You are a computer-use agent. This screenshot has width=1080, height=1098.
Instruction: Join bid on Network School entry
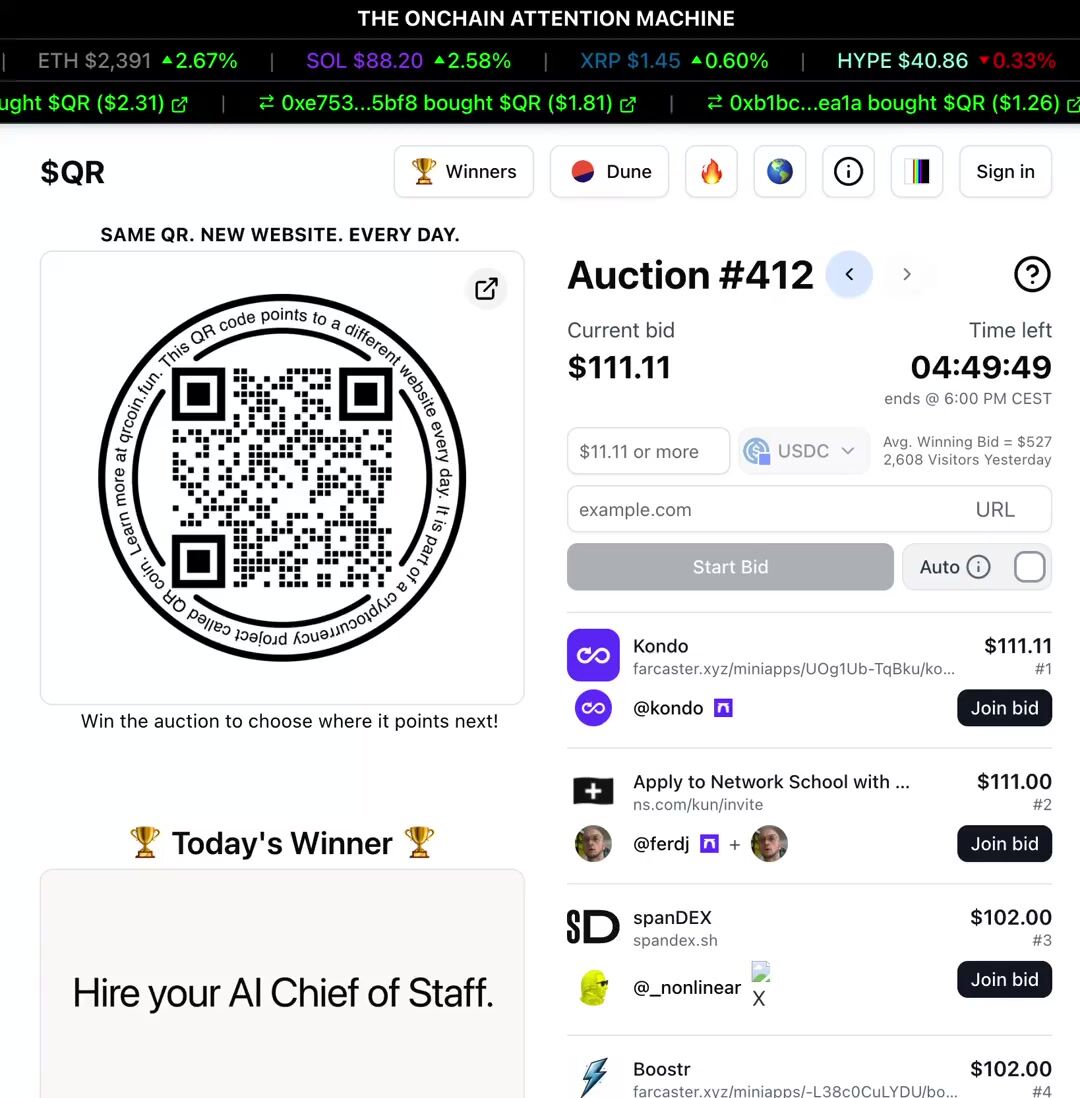1004,844
